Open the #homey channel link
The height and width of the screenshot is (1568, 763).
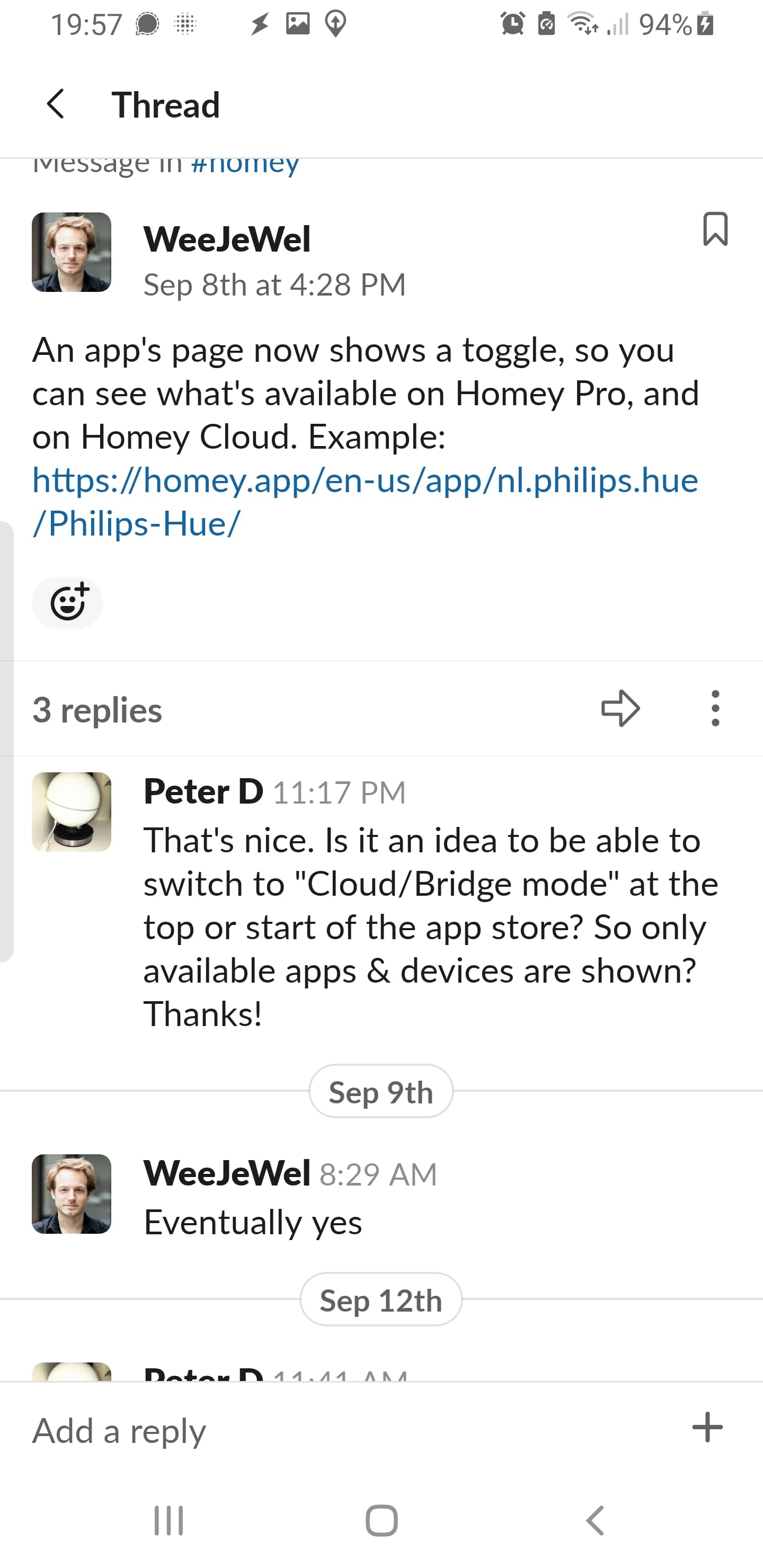[245, 164]
